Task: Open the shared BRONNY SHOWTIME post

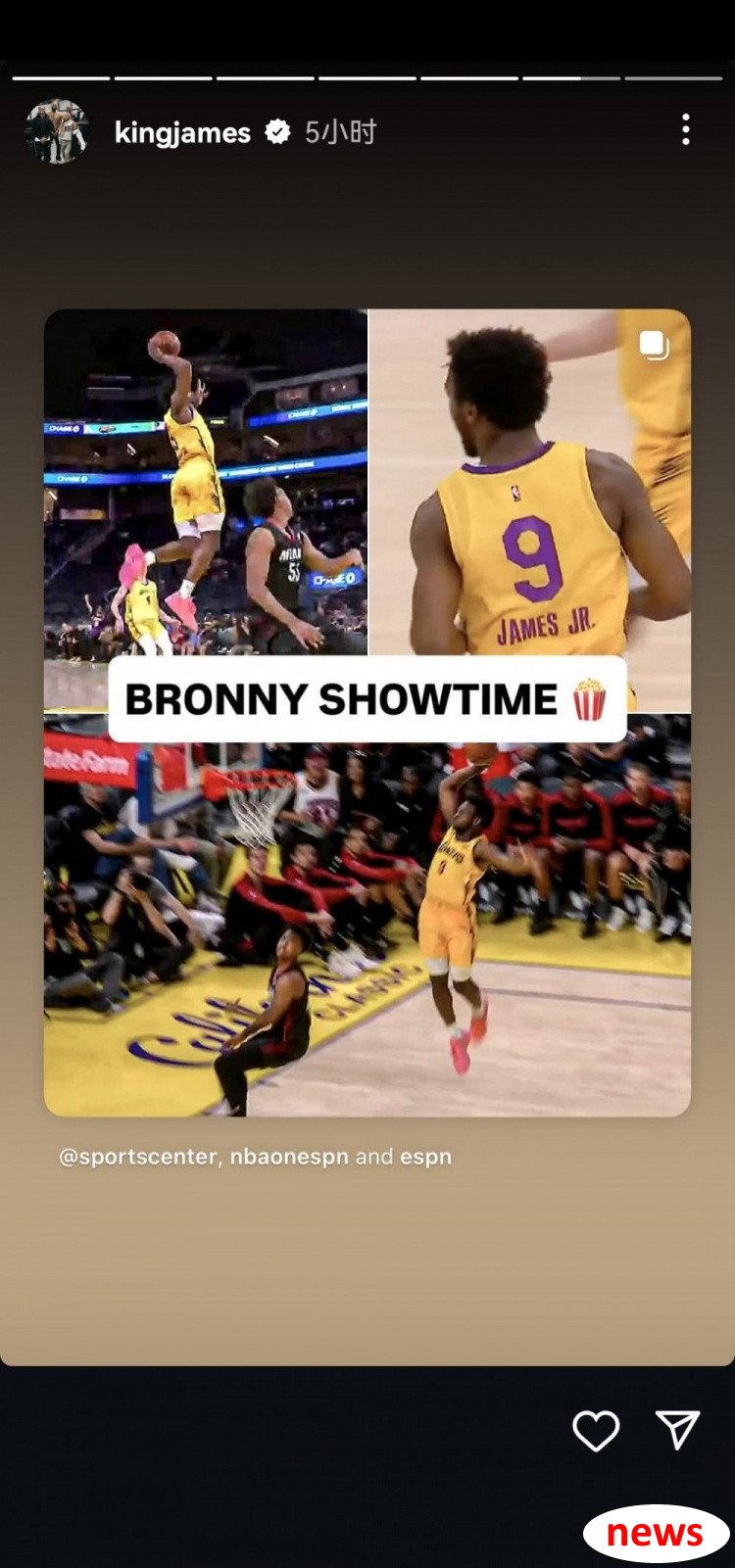Action: tap(367, 712)
